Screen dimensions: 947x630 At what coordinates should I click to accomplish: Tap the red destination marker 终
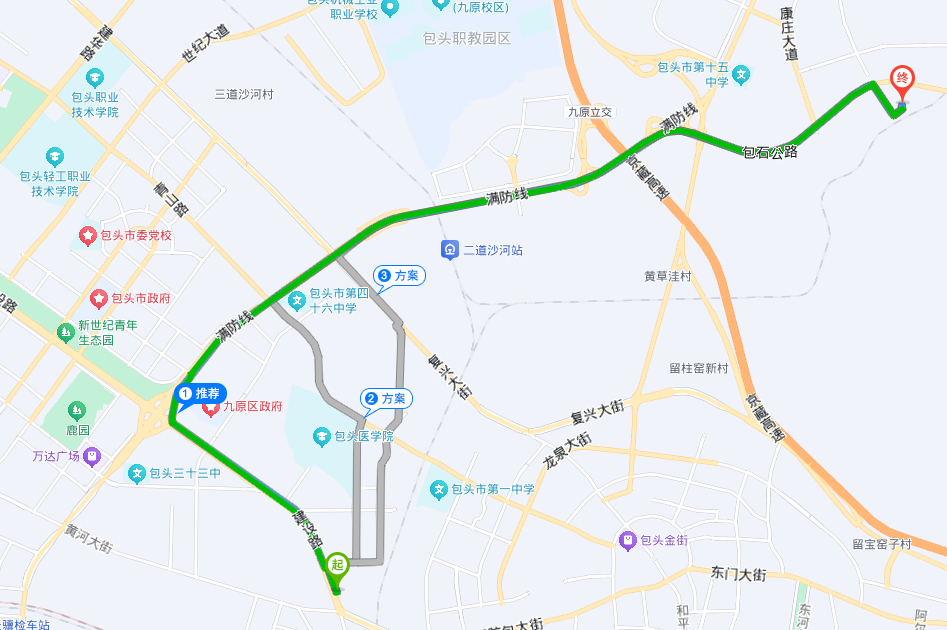tap(902, 79)
